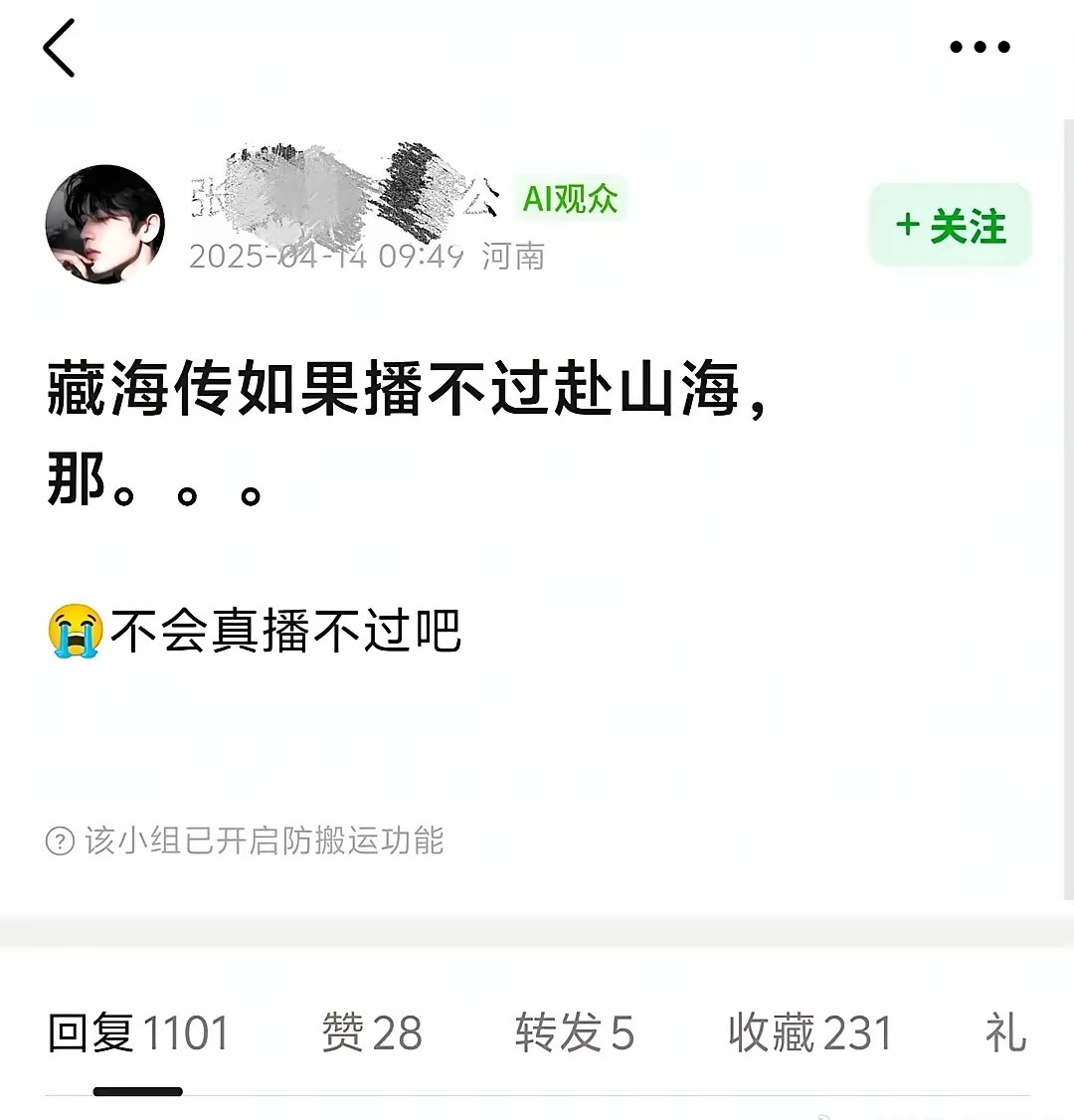
Task: Select the AI观众 badge next to username
Action: pos(569,199)
